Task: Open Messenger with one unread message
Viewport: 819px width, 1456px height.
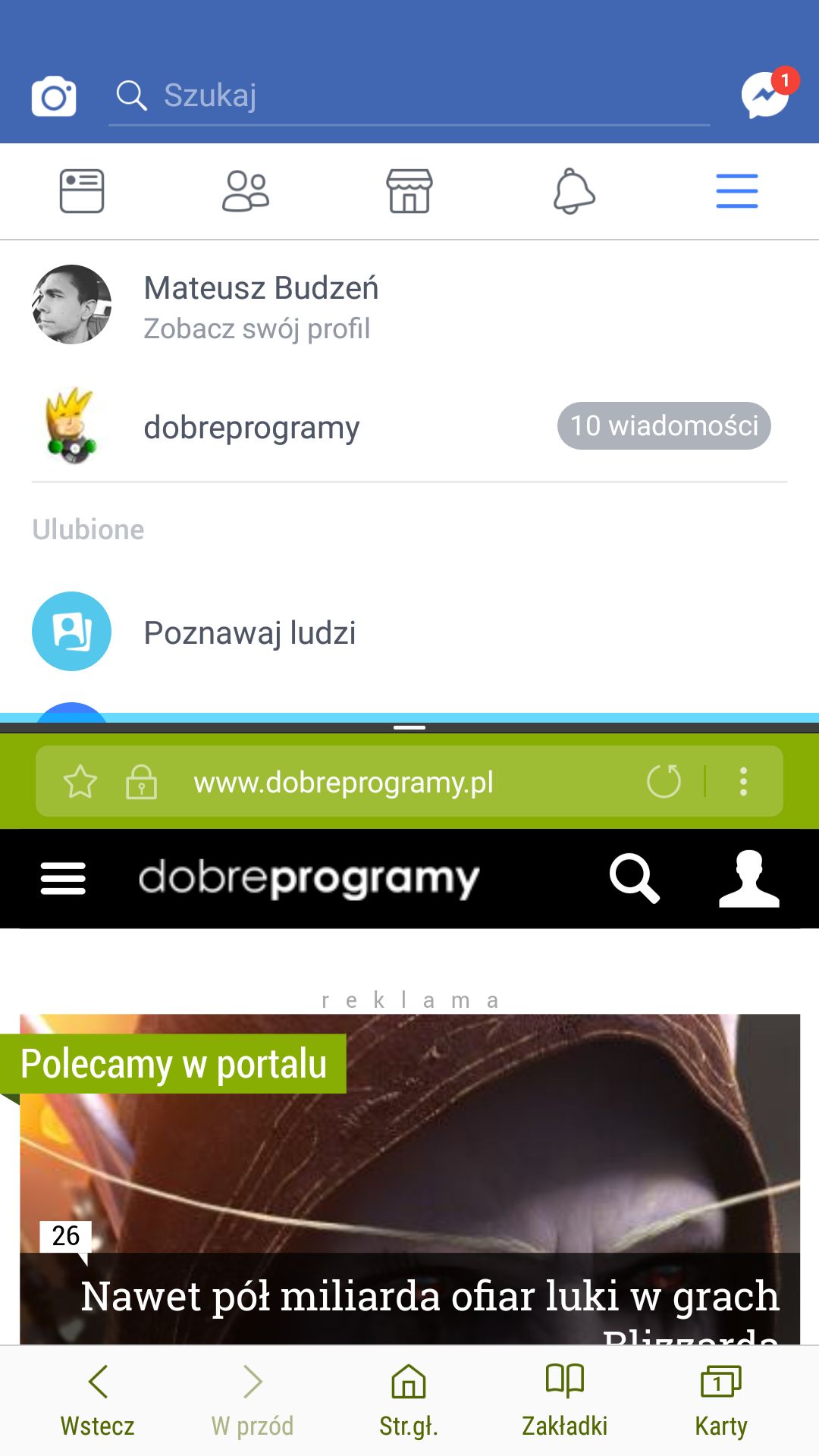Action: pyautogui.click(x=767, y=94)
